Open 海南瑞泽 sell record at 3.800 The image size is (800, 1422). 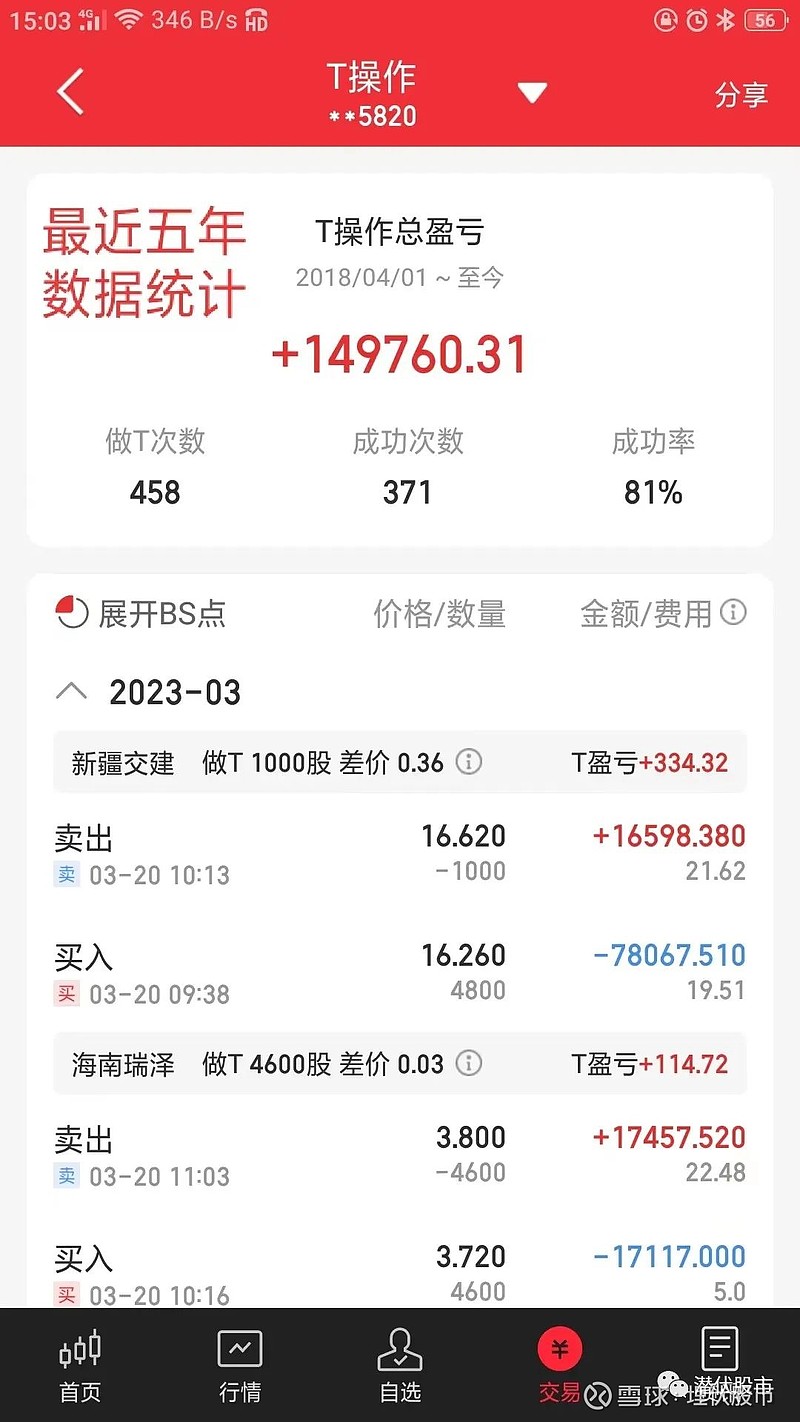(400, 1155)
